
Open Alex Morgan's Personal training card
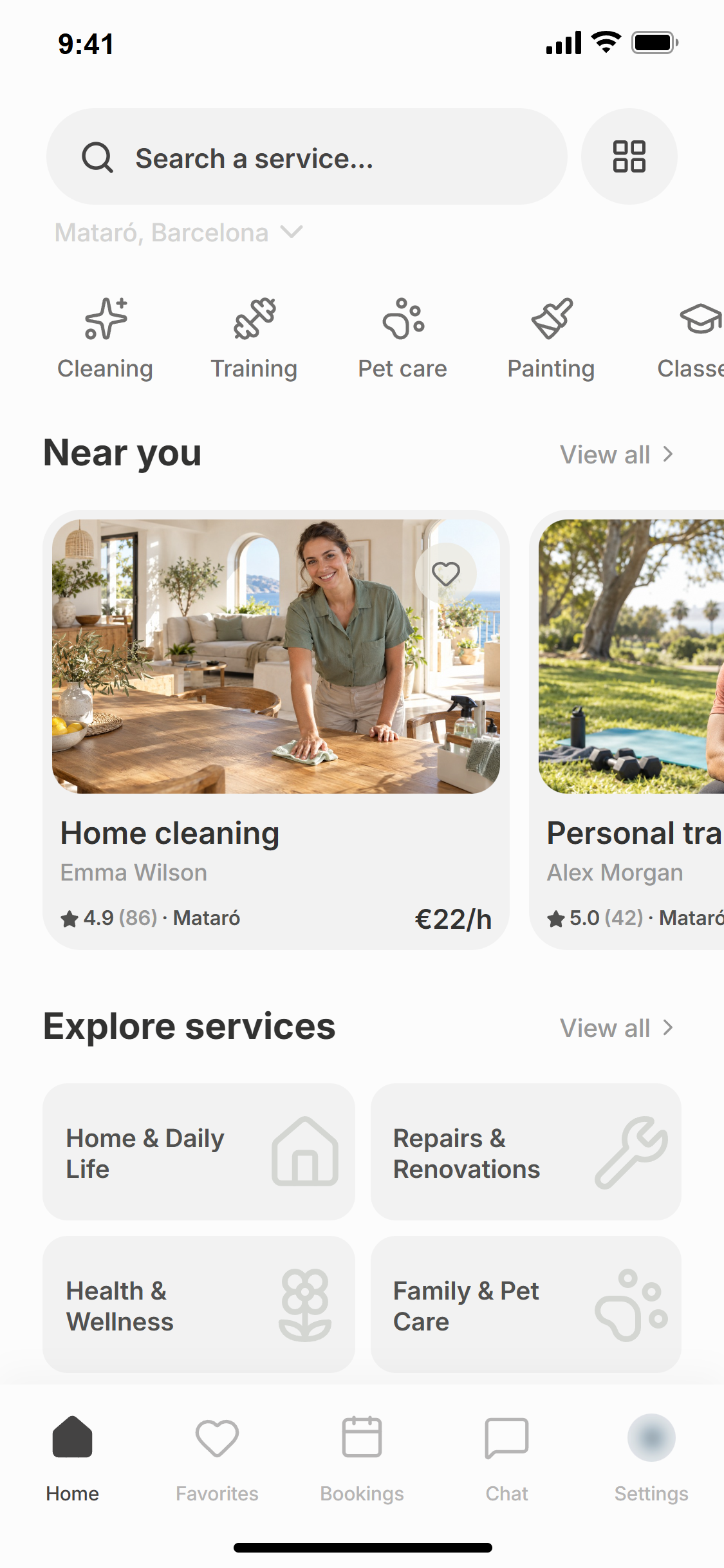(627, 730)
